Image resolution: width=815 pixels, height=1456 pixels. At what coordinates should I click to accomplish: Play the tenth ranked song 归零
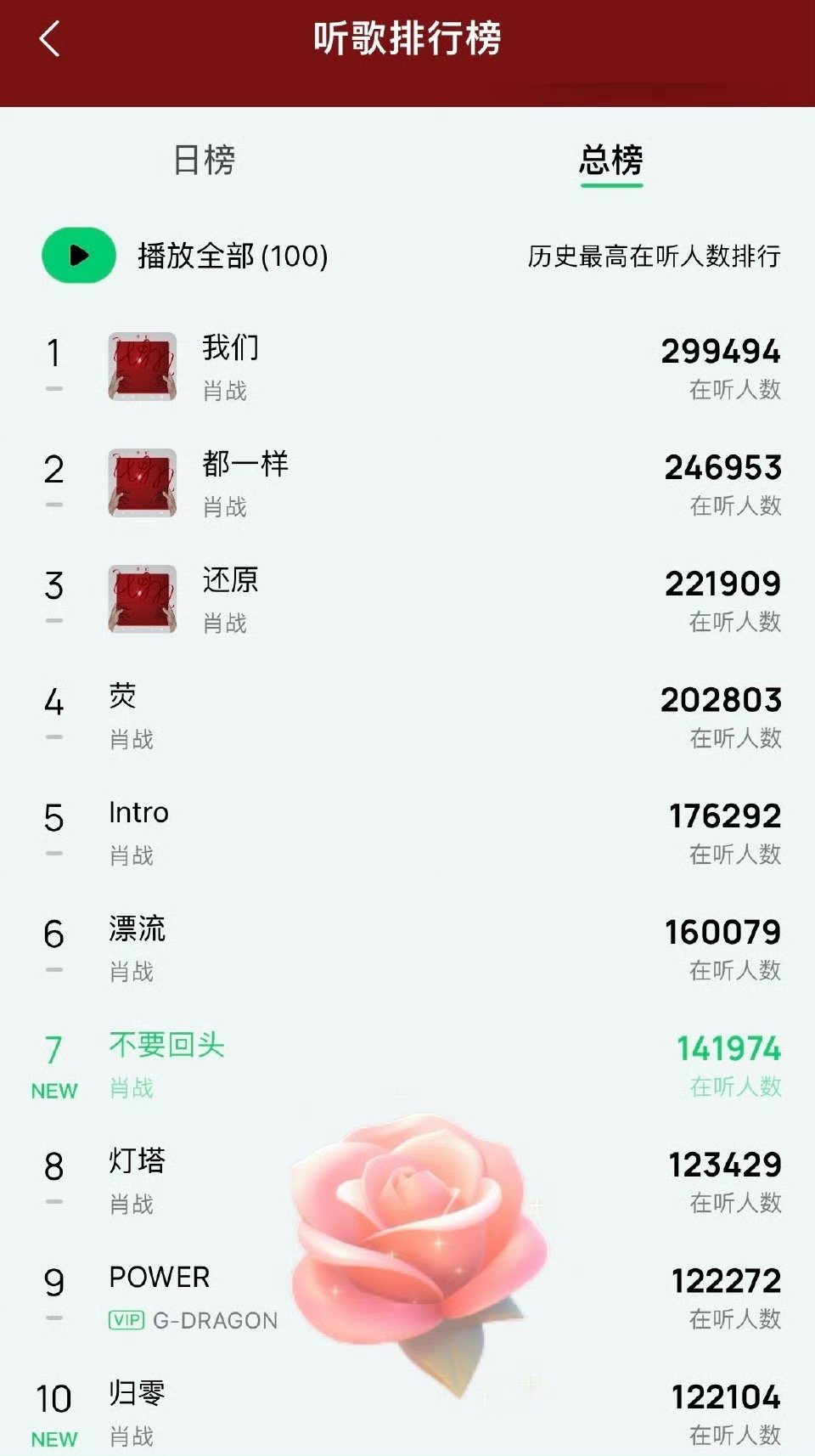click(407, 1414)
